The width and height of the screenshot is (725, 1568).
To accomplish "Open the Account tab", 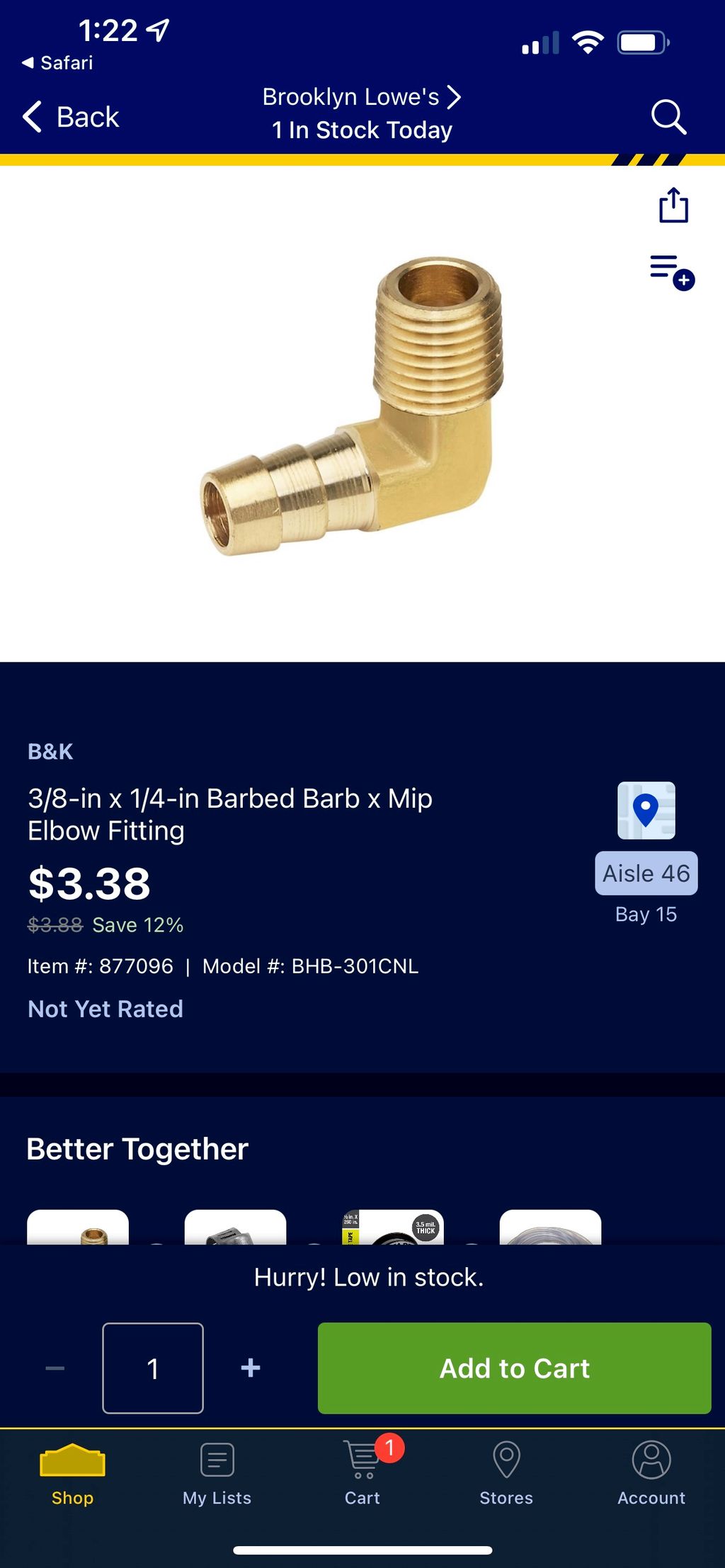I will pyautogui.click(x=651, y=1474).
